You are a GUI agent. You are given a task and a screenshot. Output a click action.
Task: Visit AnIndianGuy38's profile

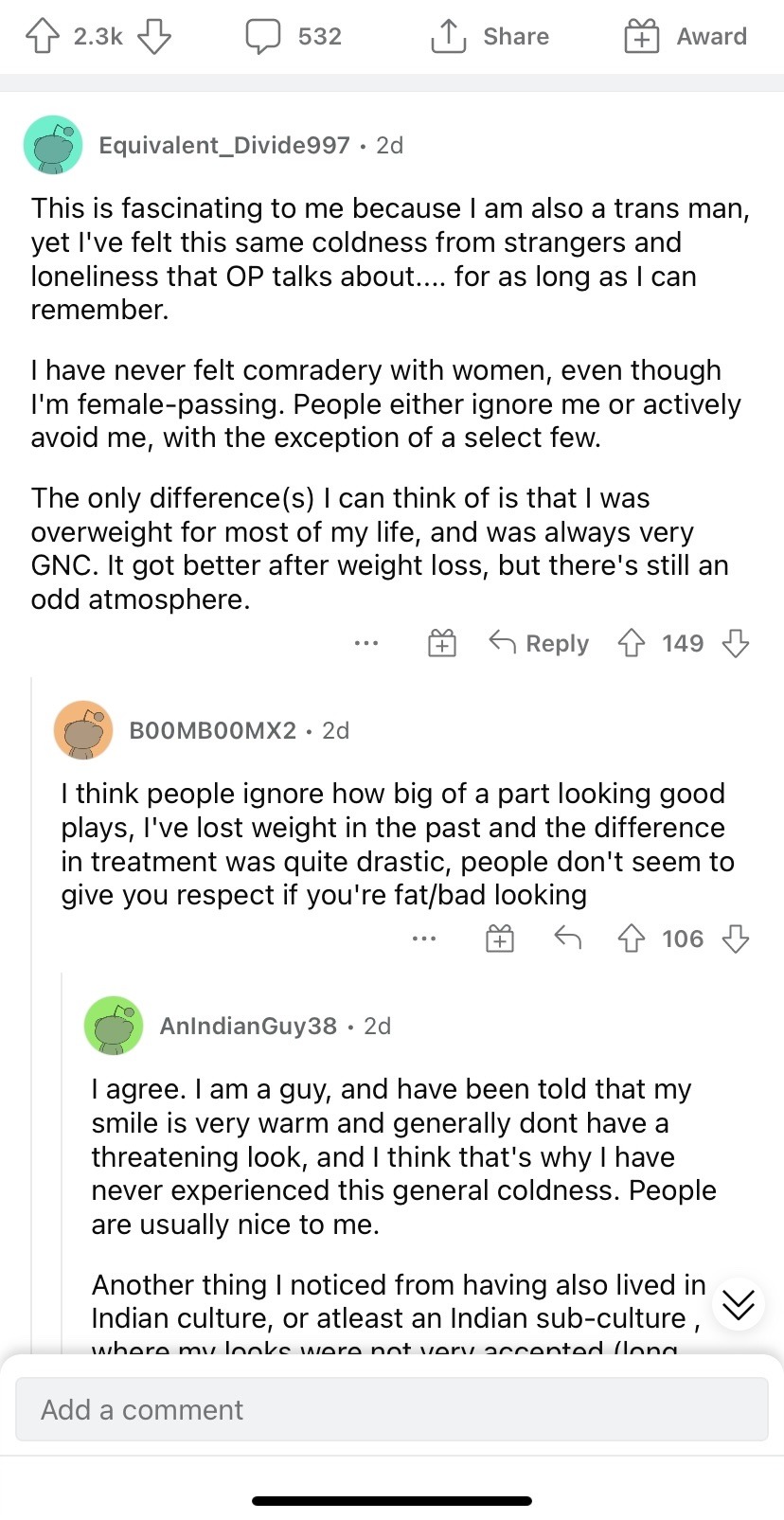pos(248,1026)
